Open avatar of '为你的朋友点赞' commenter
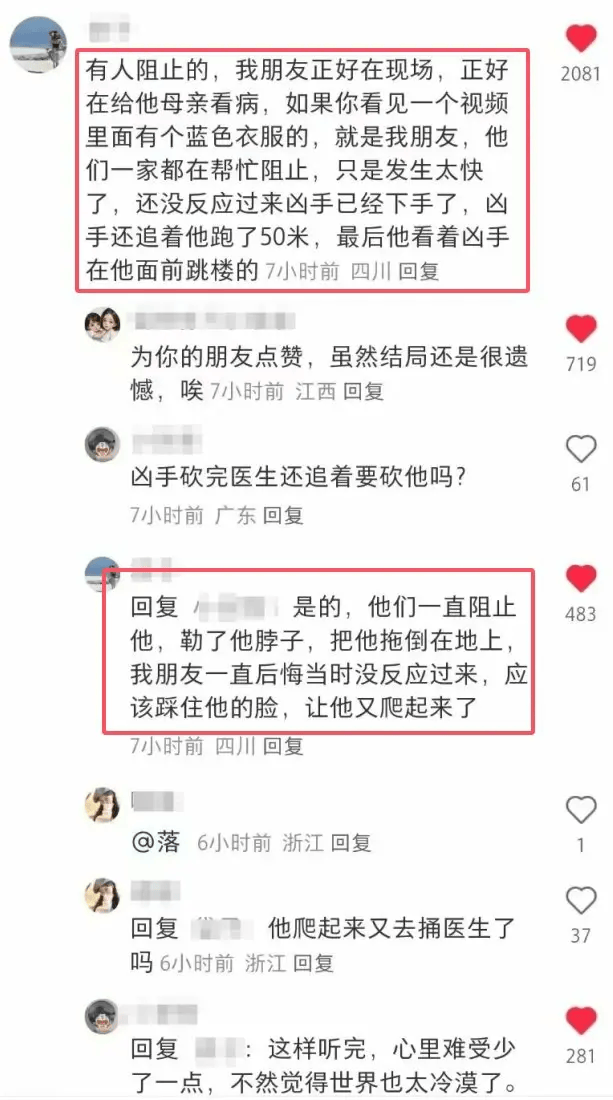Viewport: 613px width, 1100px height. pos(103,324)
